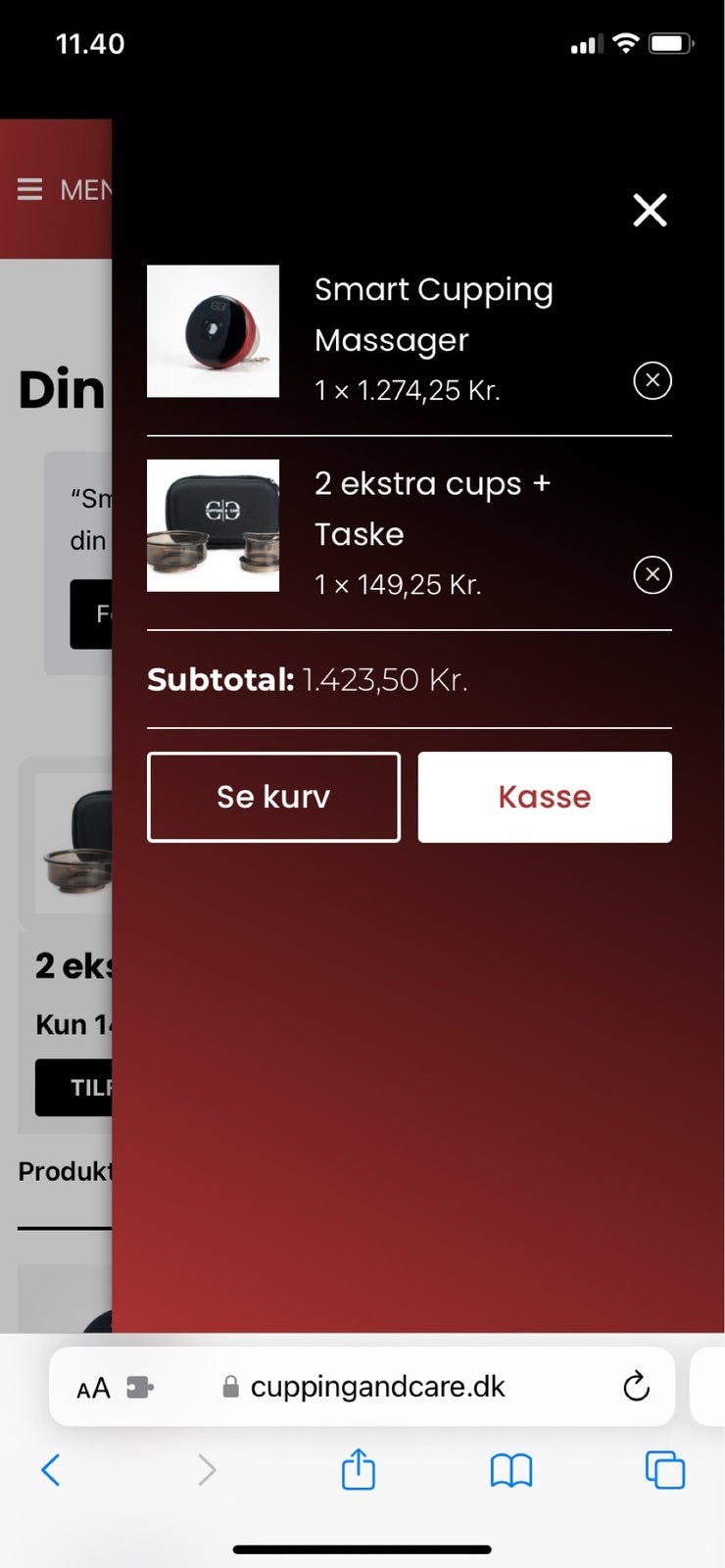Tap the Se kurv button
The width and height of the screenshot is (725, 1568).
273,797
